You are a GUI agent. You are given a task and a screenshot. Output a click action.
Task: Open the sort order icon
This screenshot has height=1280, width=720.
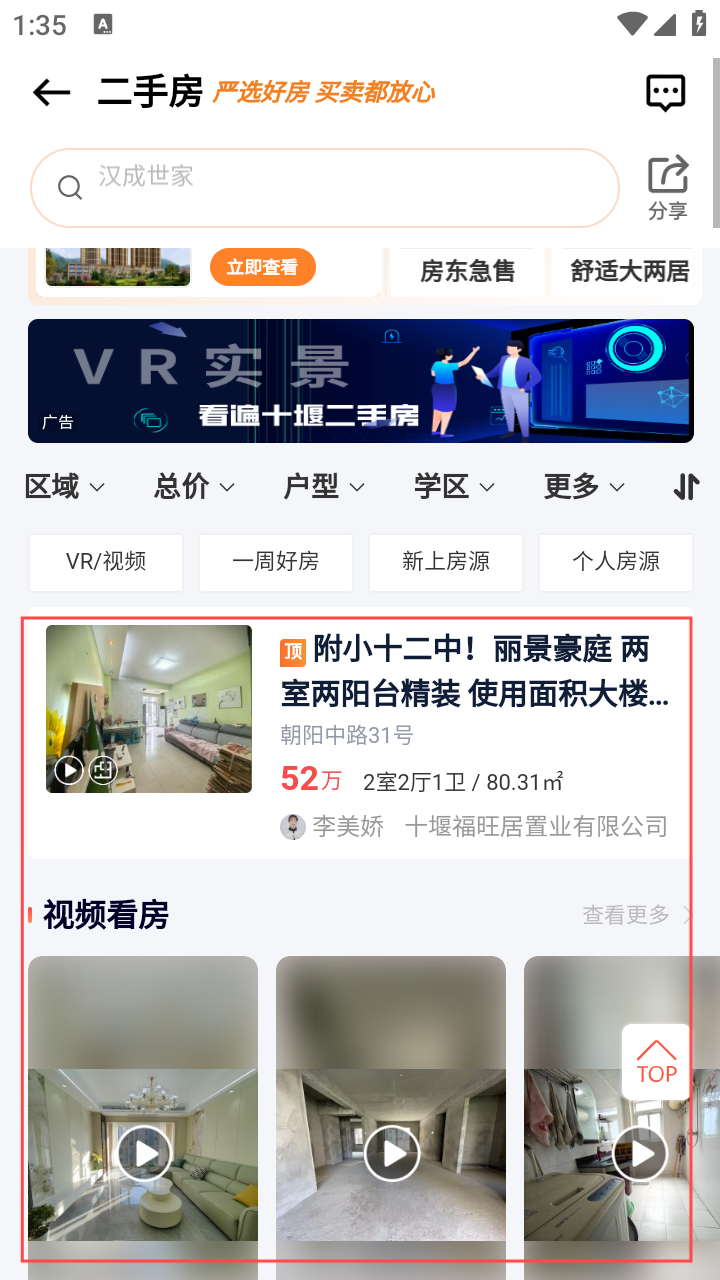tap(686, 487)
